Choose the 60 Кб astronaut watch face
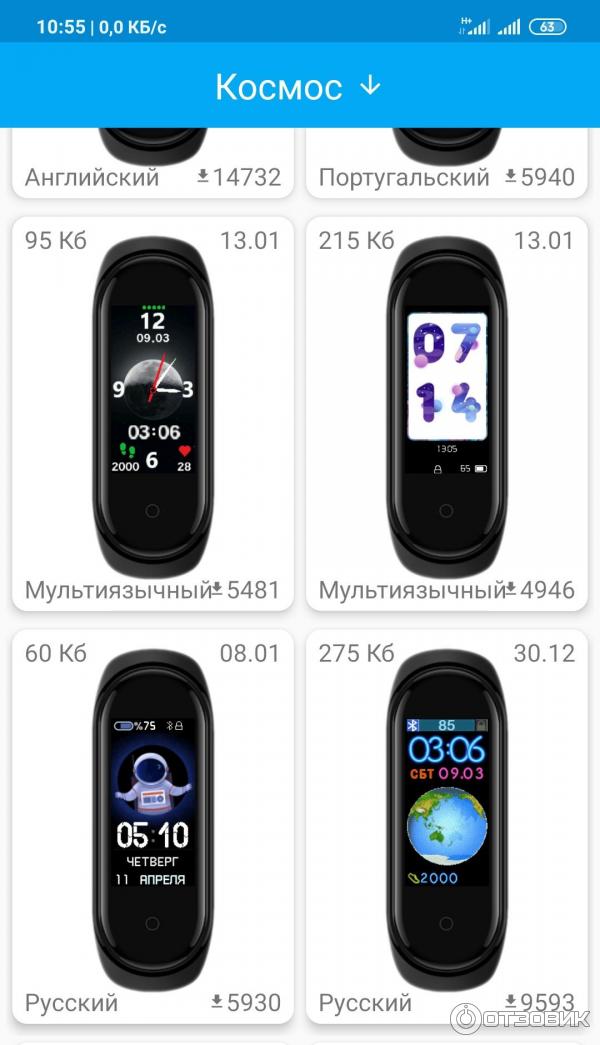 click(153, 820)
